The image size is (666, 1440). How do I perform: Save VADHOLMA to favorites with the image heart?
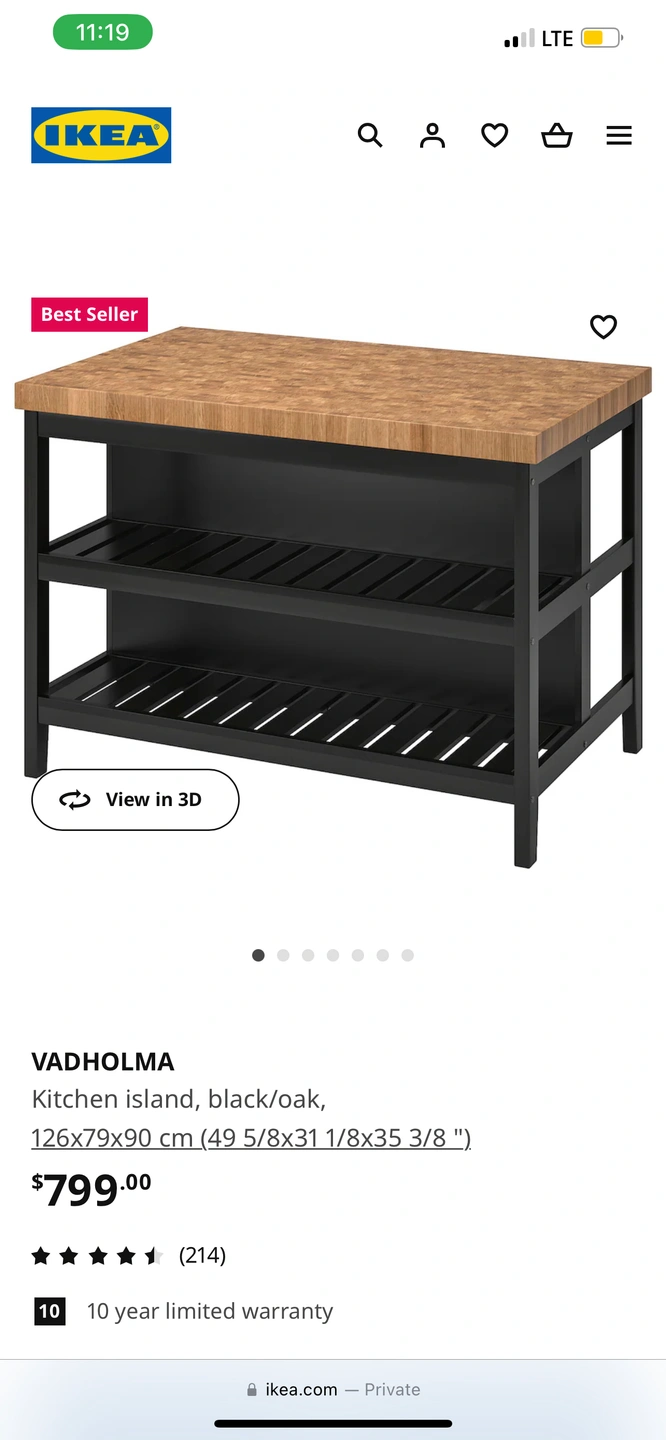click(603, 327)
